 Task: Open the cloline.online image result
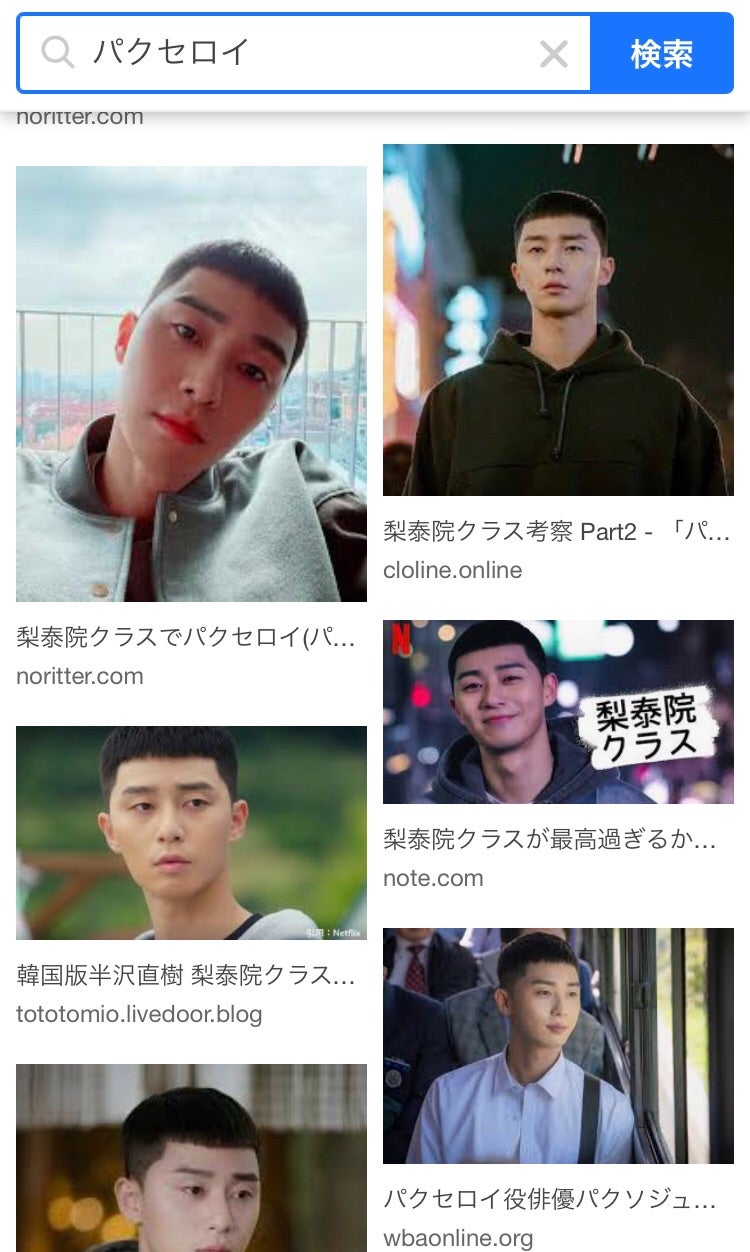click(558, 320)
